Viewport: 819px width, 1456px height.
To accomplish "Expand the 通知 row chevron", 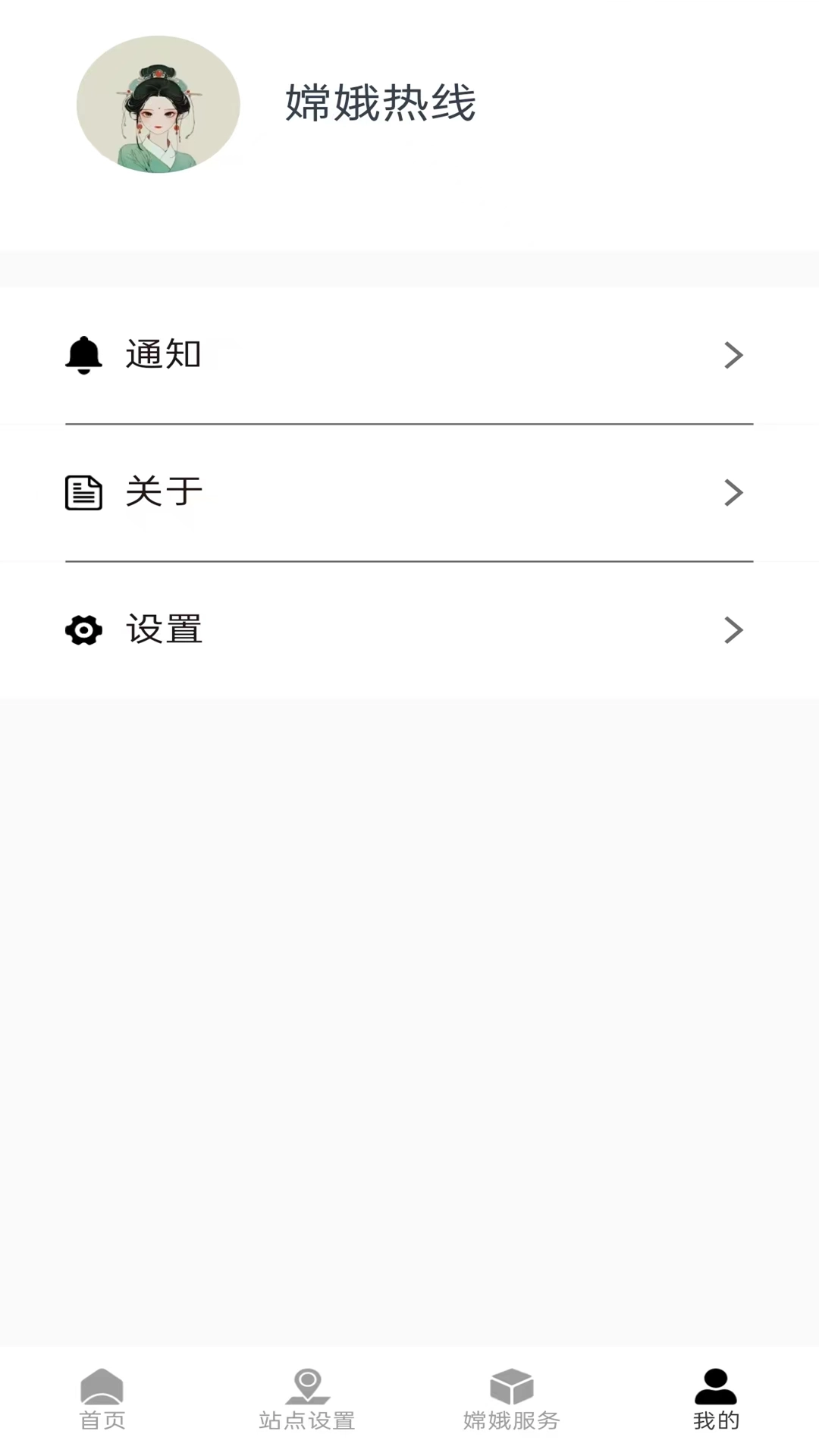I will click(733, 355).
